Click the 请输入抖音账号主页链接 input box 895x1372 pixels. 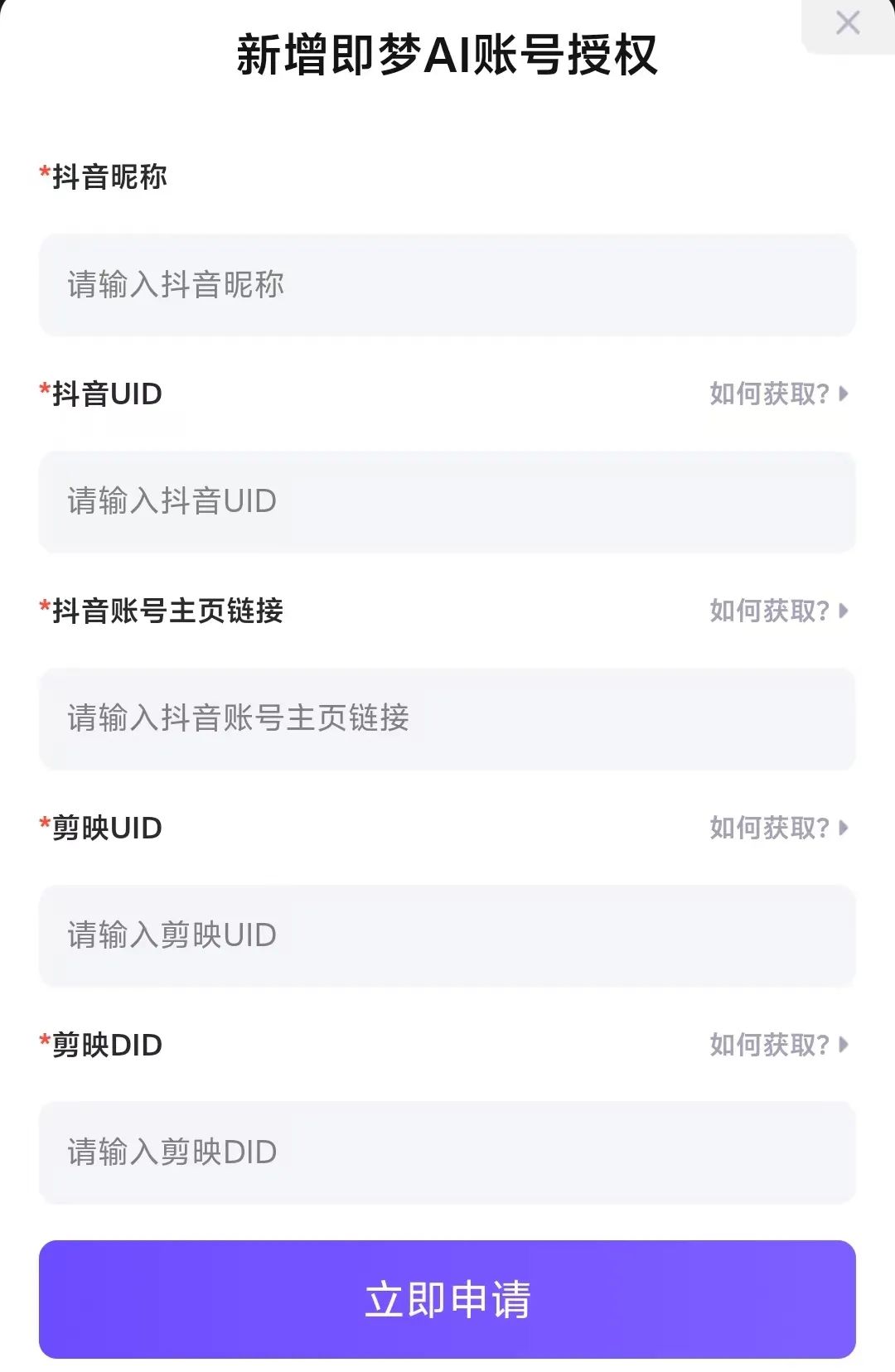(x=447, y=719)
